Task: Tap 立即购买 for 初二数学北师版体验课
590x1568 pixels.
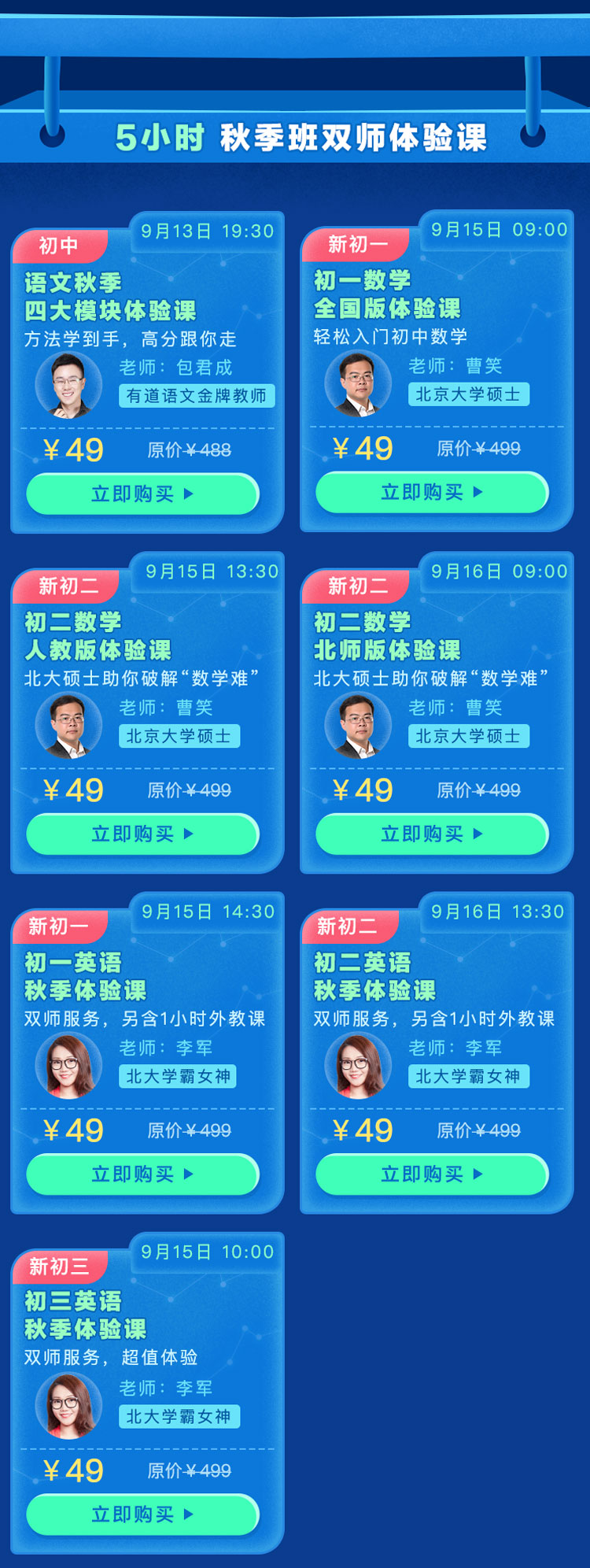Action: pos(432,834)
